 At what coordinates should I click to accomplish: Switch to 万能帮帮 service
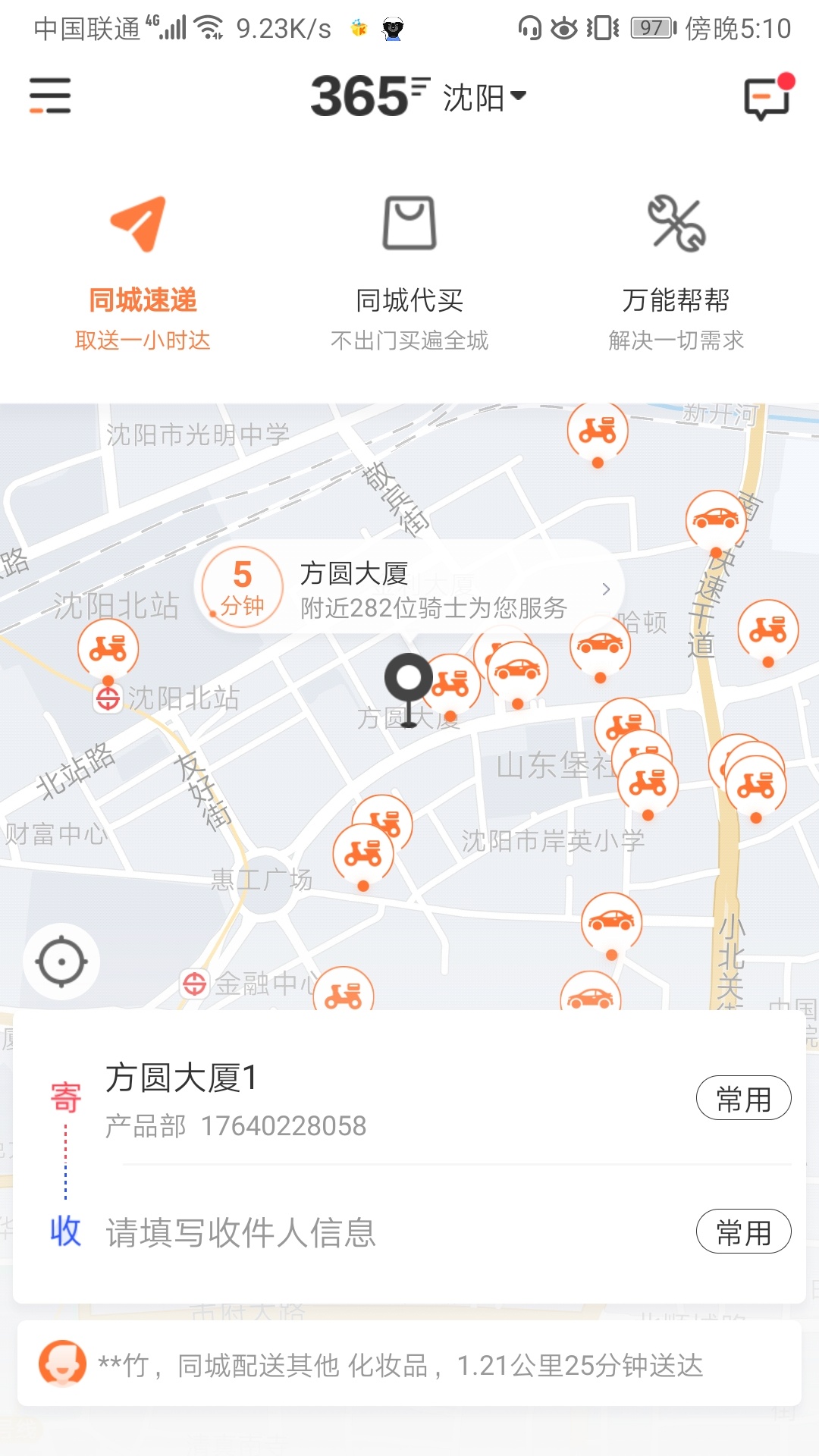point(676,273)
